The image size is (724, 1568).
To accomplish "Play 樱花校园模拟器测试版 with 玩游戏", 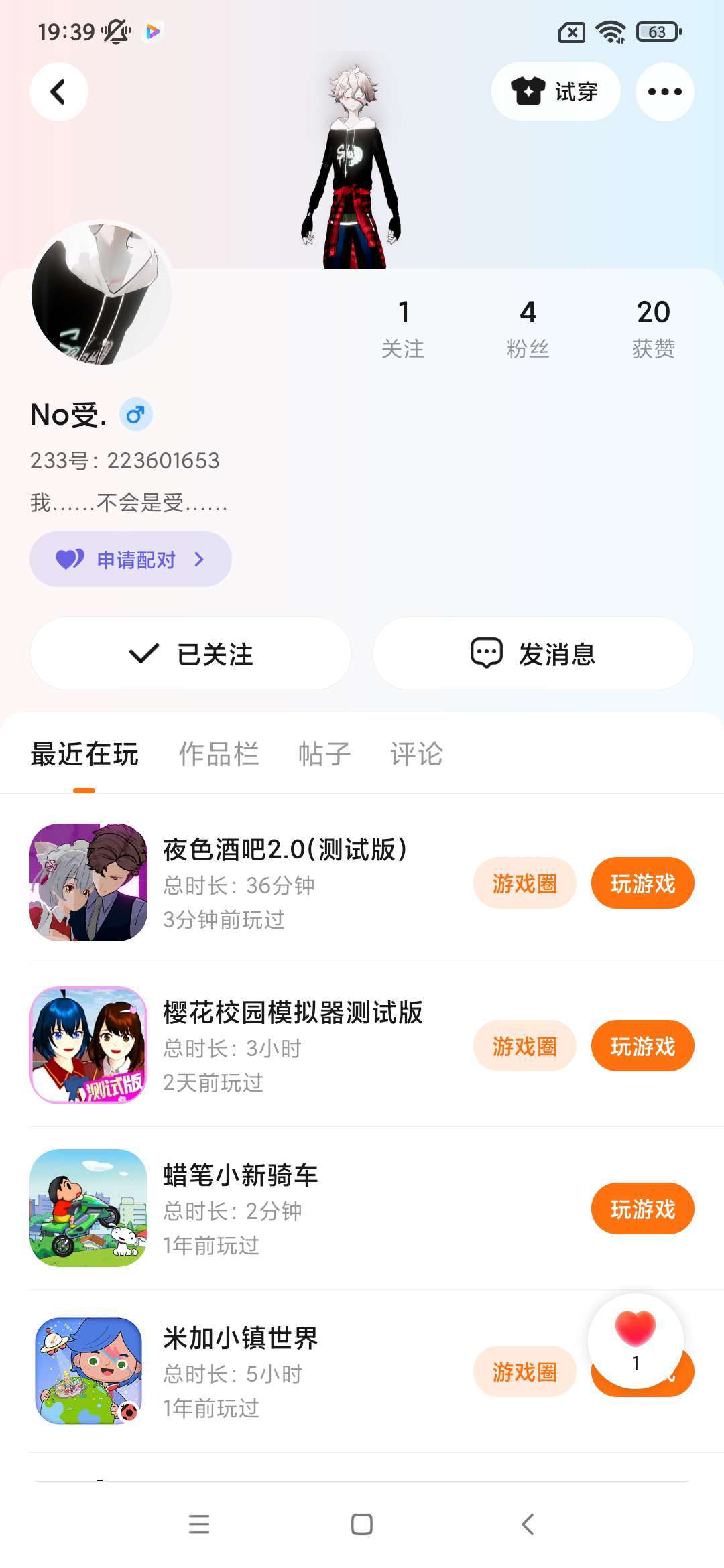I will click(642, 1046).
